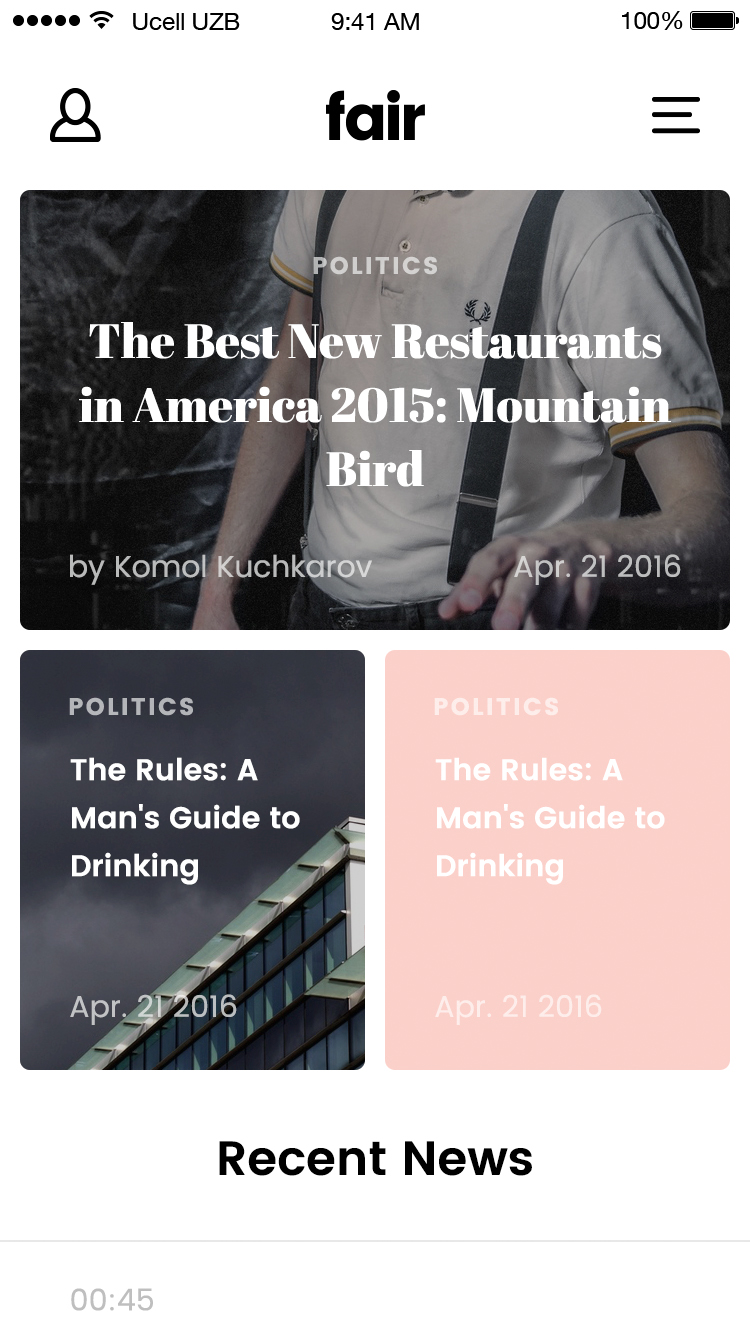Open the drinking guide card with building photo
This screenshot has height=1334, width=750.
(x=192, y=860)
